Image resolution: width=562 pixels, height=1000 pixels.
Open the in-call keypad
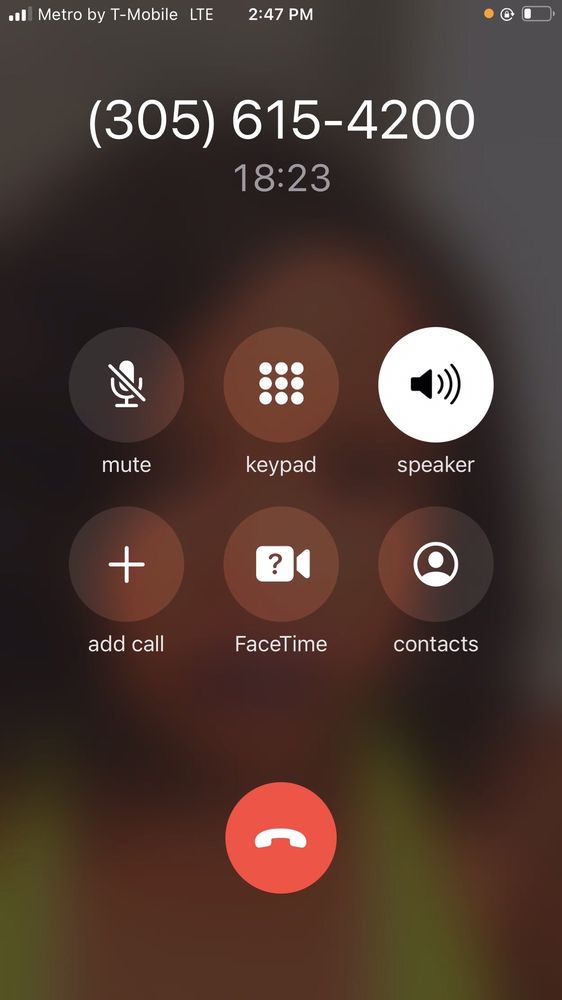coord(281,385)
